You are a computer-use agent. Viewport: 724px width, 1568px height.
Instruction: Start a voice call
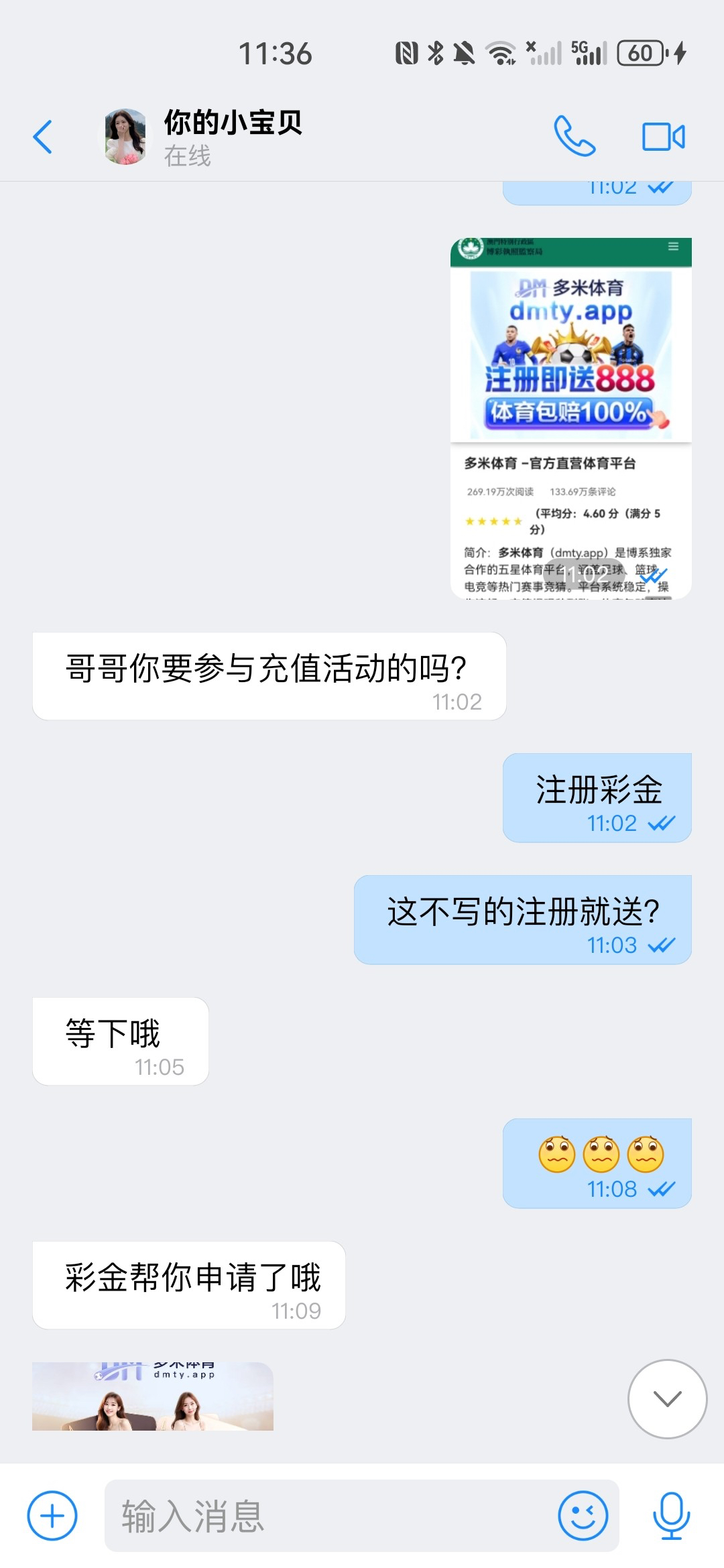pyautogui.click(x=574, y=137)
